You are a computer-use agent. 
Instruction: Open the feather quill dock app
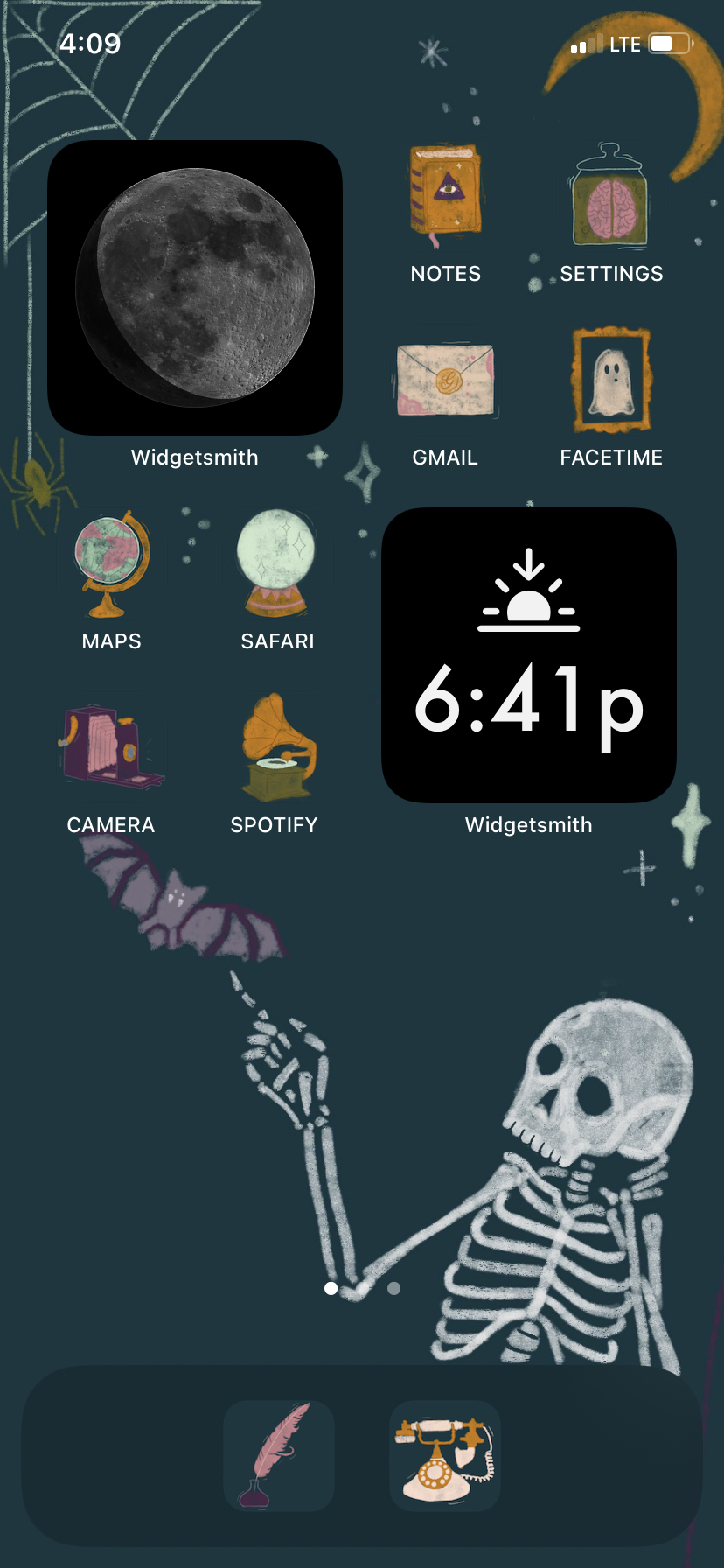(279, 1455)
